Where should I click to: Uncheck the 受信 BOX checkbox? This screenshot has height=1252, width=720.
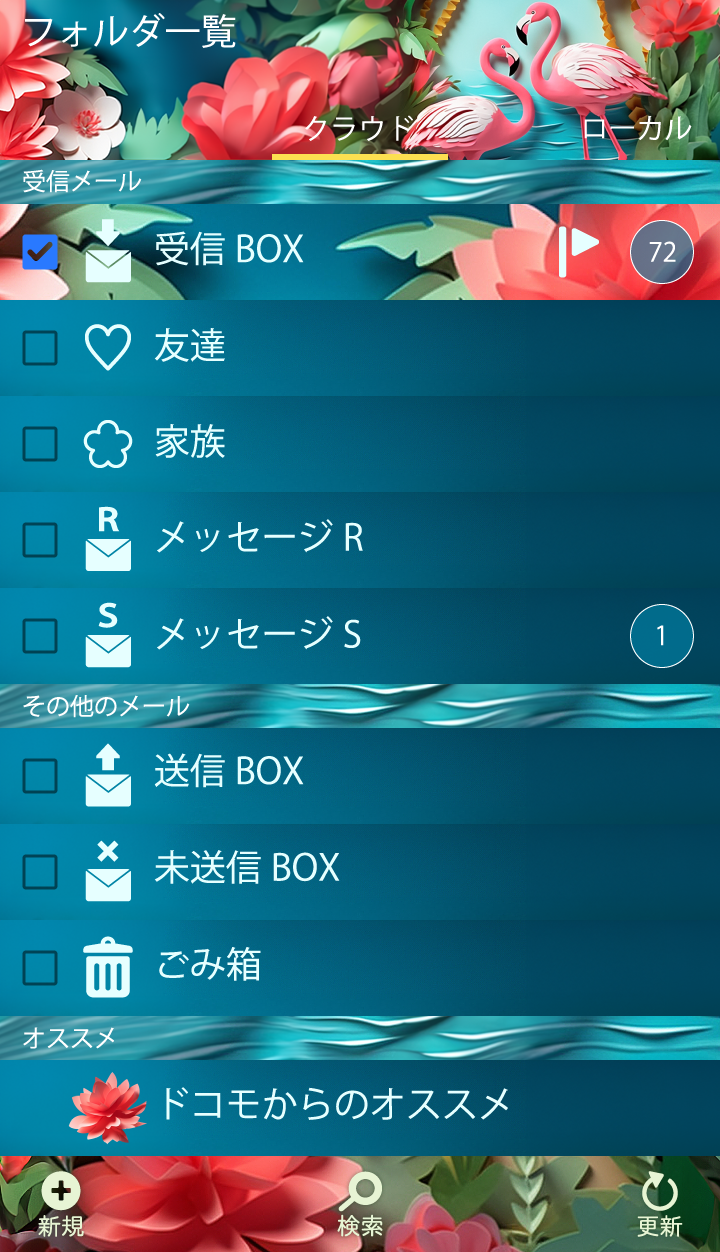40,252
